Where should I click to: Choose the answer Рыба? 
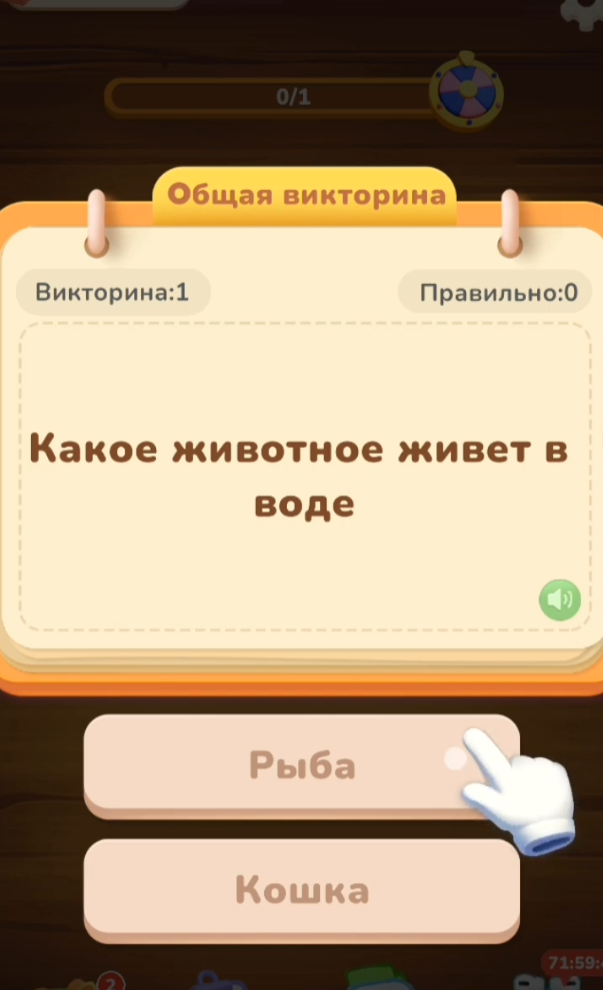300,765
